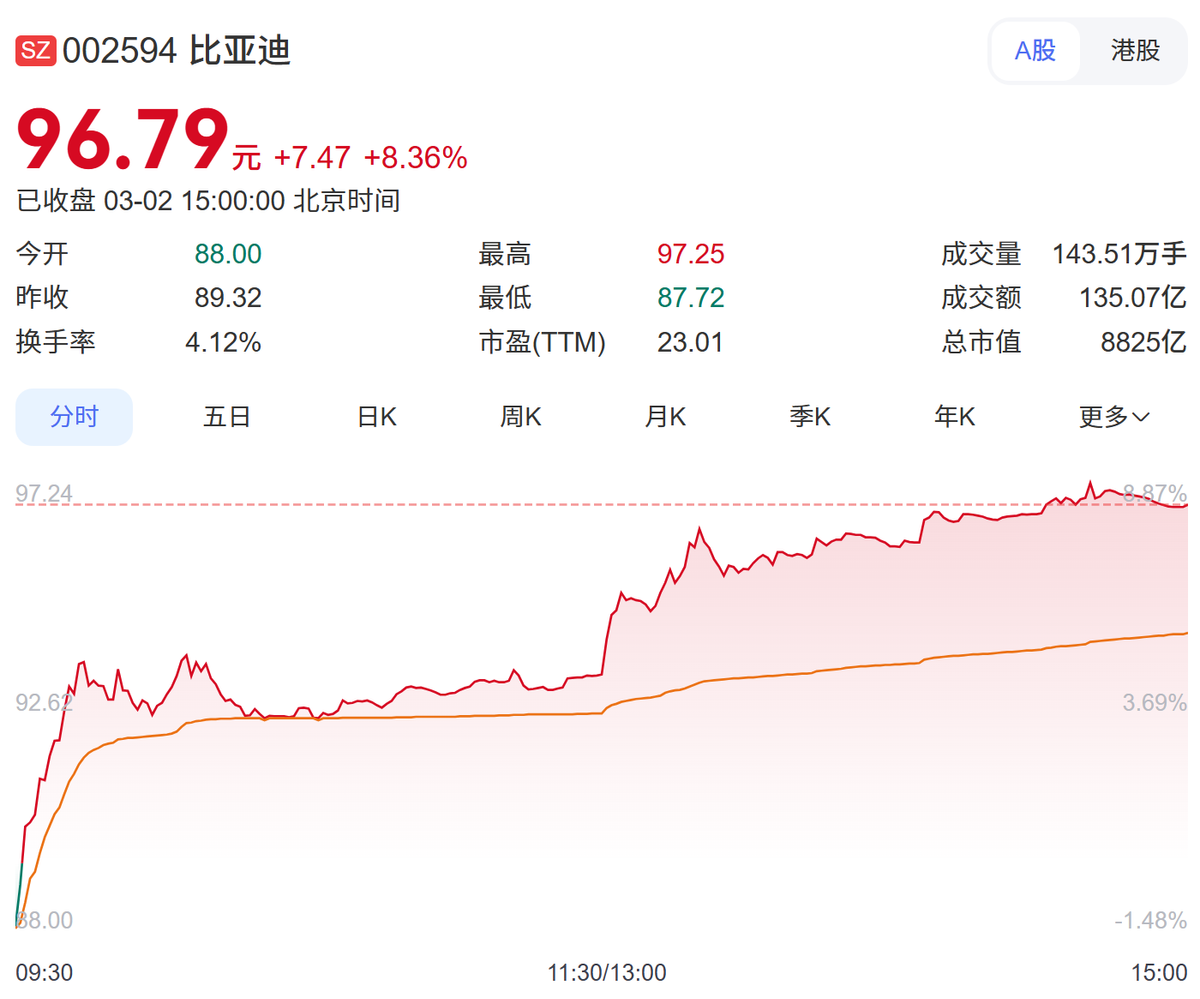Select the 分时 chart tab
Screen dimensions: 1200x999
click(74, 417)
